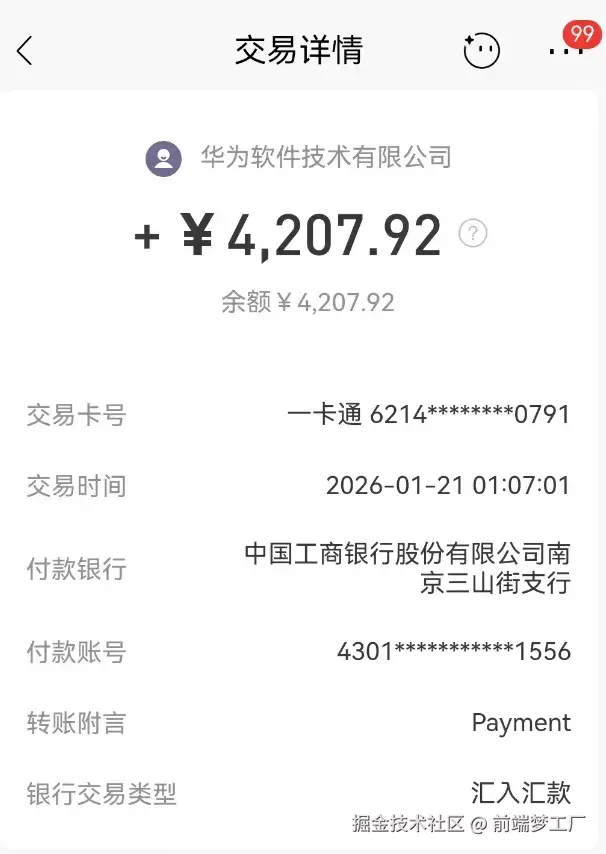Open the smiley face assistant icon

point(481,50)
